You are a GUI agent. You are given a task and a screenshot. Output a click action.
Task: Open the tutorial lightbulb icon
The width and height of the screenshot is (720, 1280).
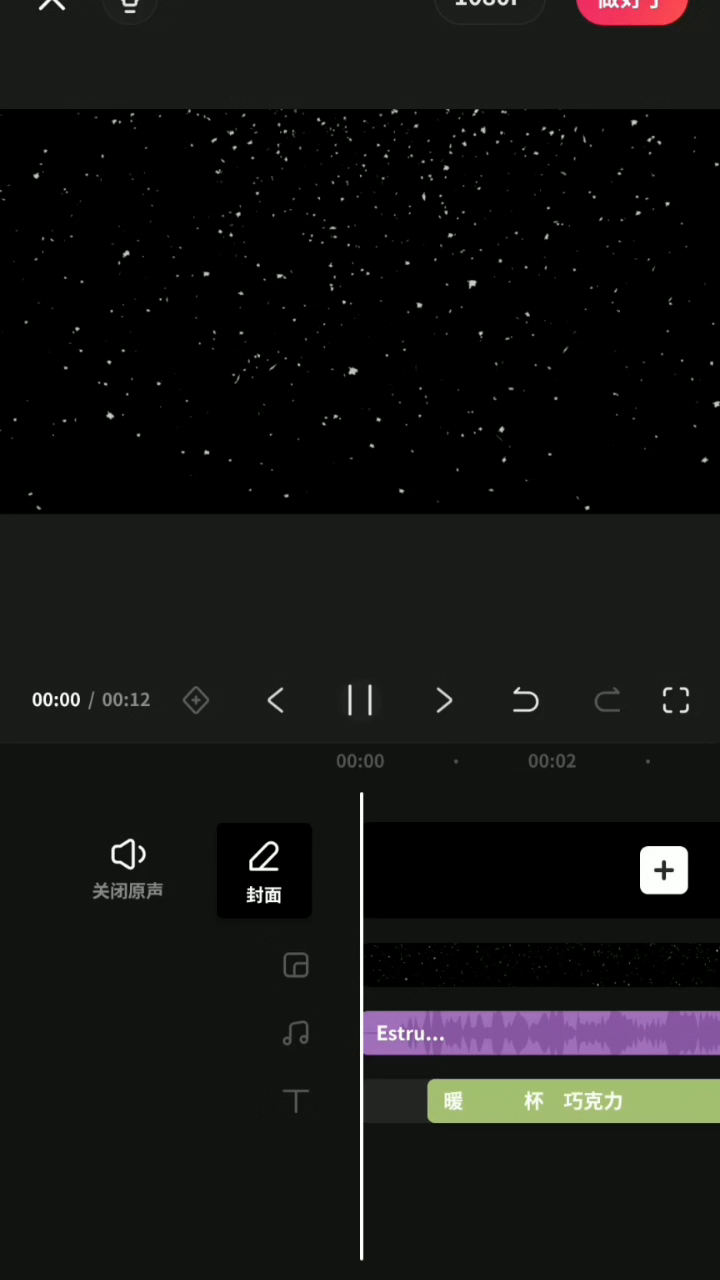(130, 6)
